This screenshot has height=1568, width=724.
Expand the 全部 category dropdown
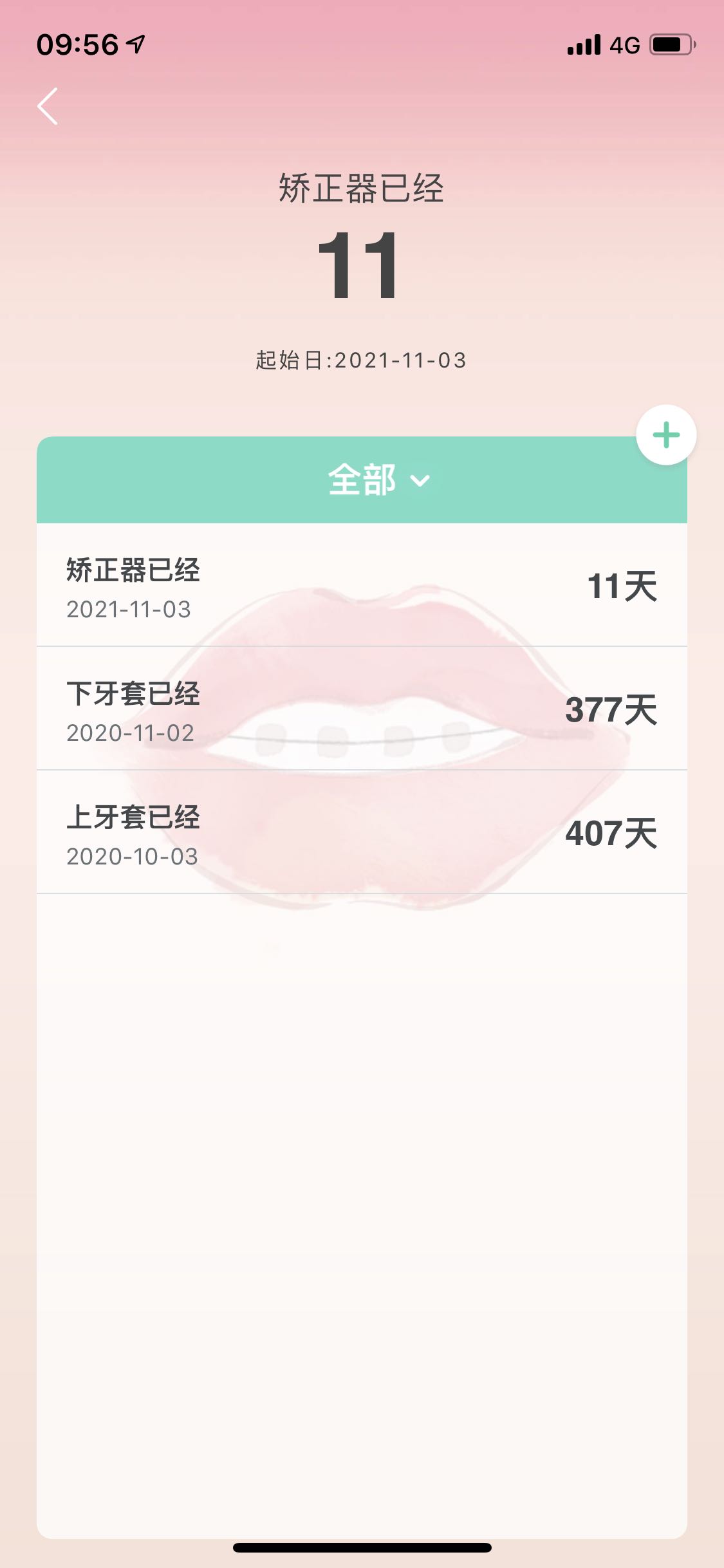point(378,480)
